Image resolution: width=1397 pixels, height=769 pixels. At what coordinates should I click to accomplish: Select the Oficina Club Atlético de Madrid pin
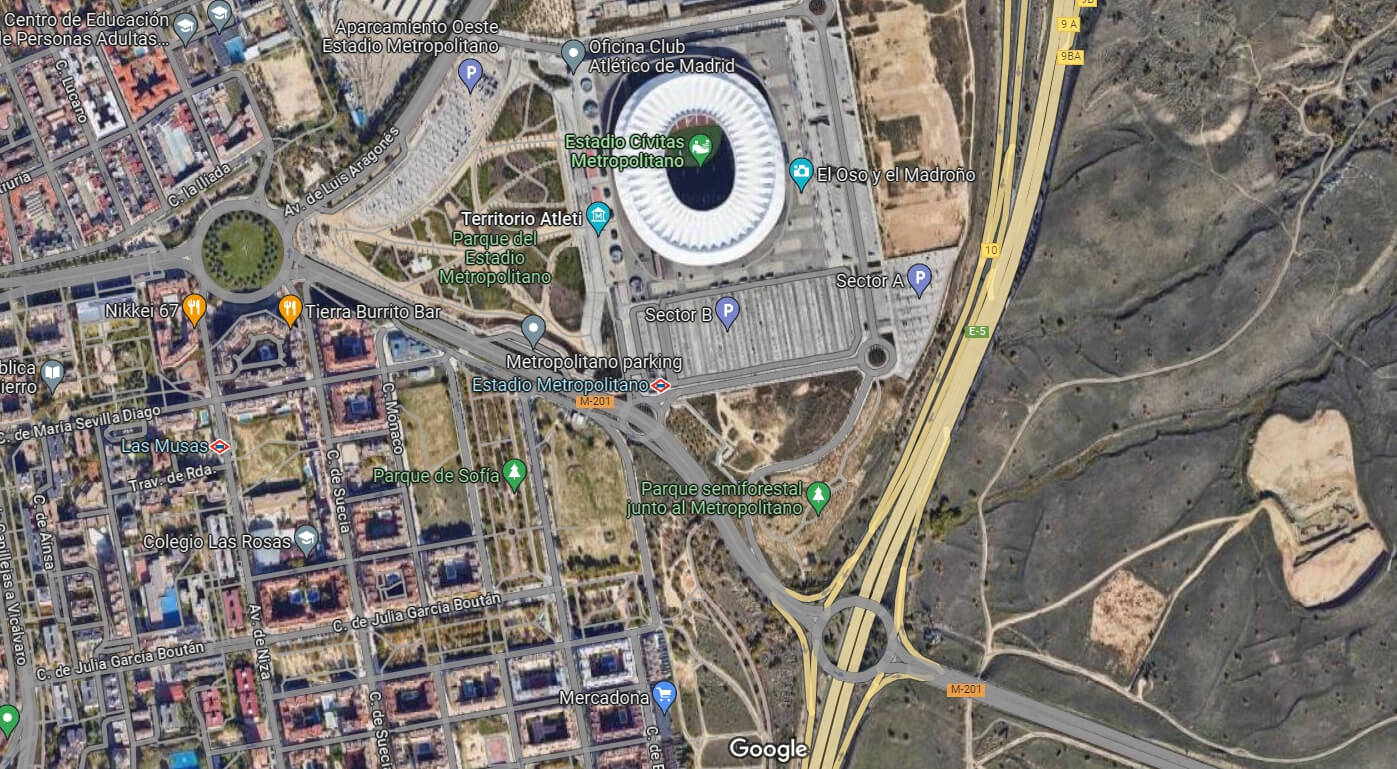pos(573,53)
